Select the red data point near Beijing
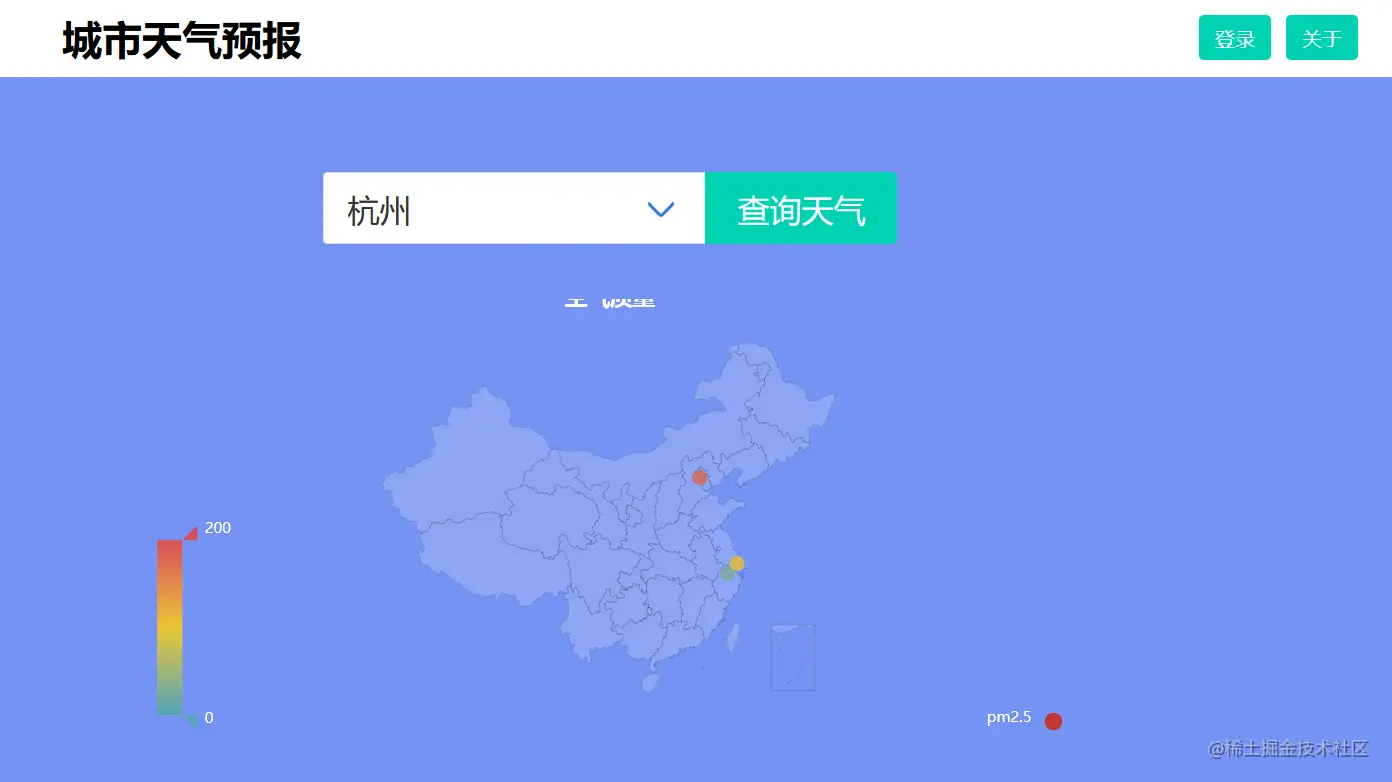The height and width of the screenshot is (782, 1392). 699,477
